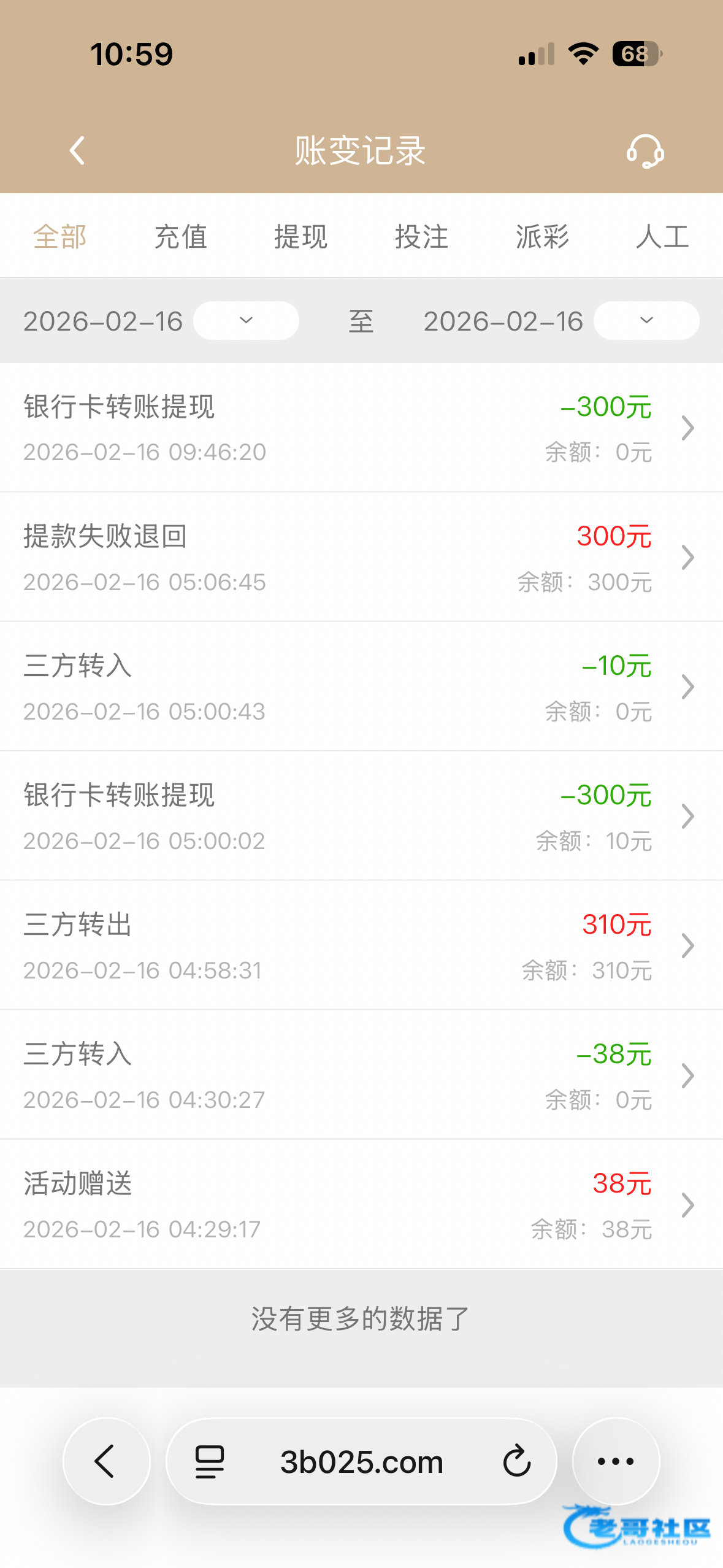Switch to the 人工 tab
Viewport: 723px width, 1568px height.
pyautogui.click(x=662, y=237)
